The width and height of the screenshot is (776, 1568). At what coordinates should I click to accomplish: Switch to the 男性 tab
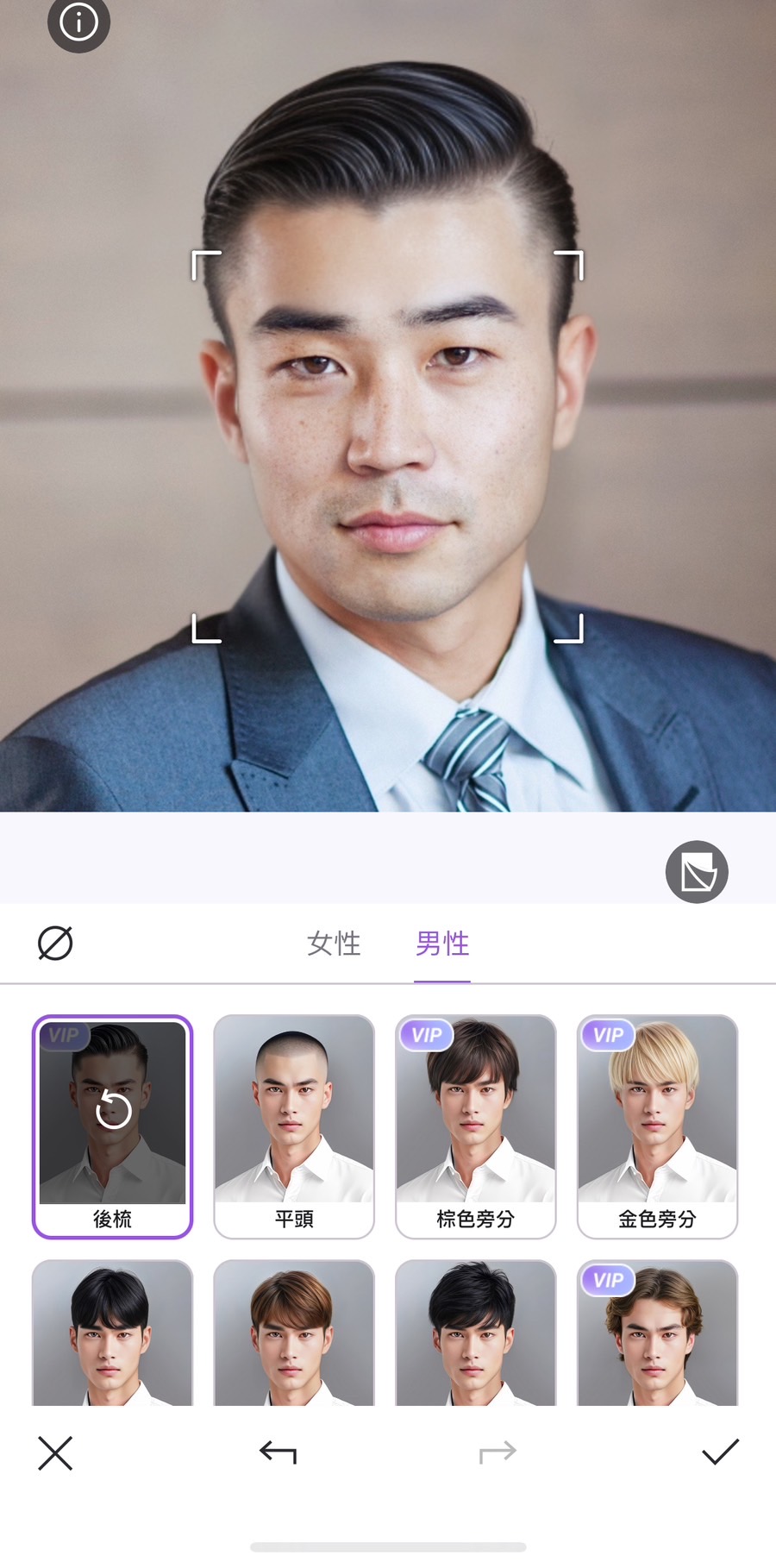441,944
